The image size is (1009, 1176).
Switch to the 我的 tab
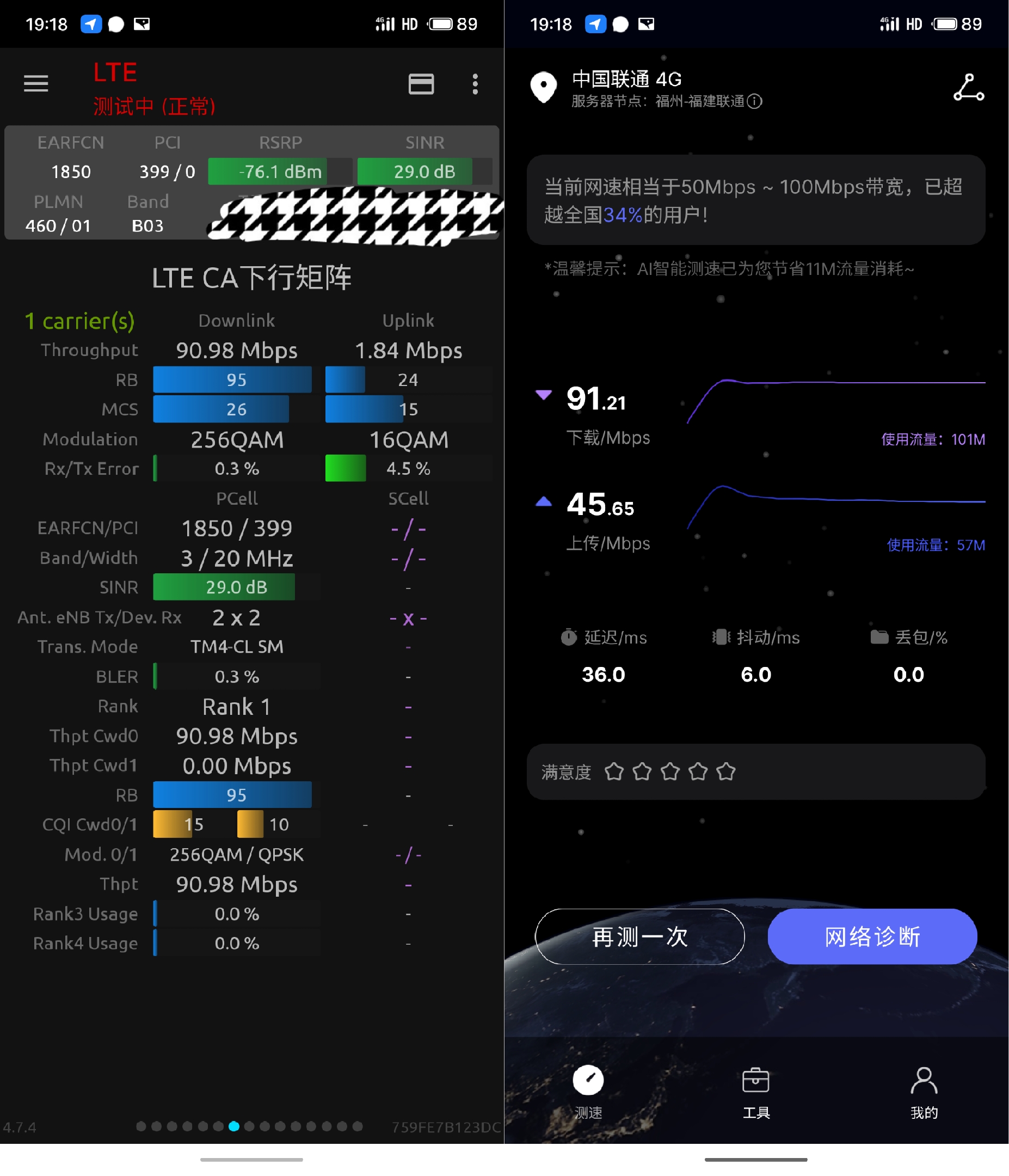coord(924,1091)
